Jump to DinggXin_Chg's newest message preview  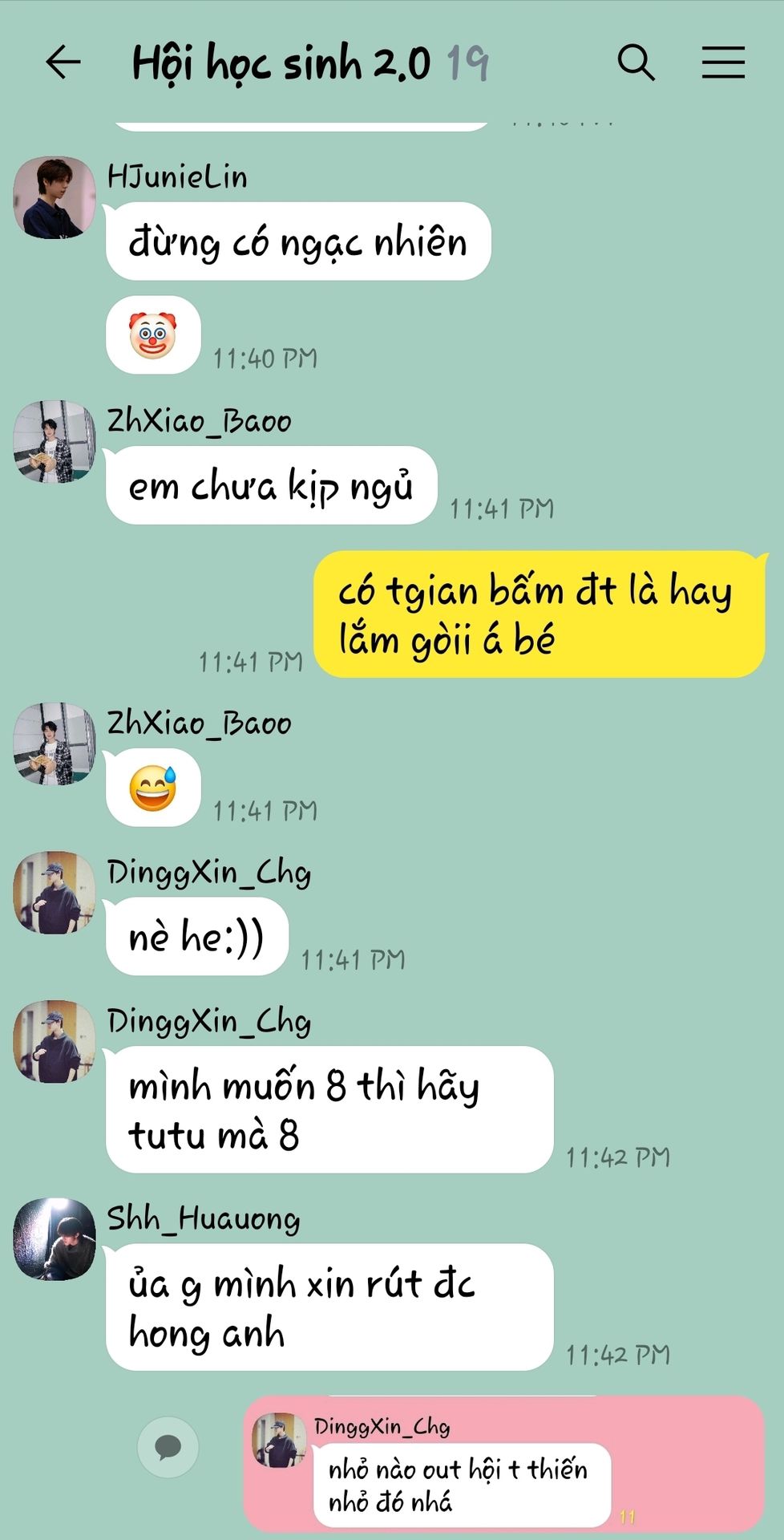[503, 1465]
